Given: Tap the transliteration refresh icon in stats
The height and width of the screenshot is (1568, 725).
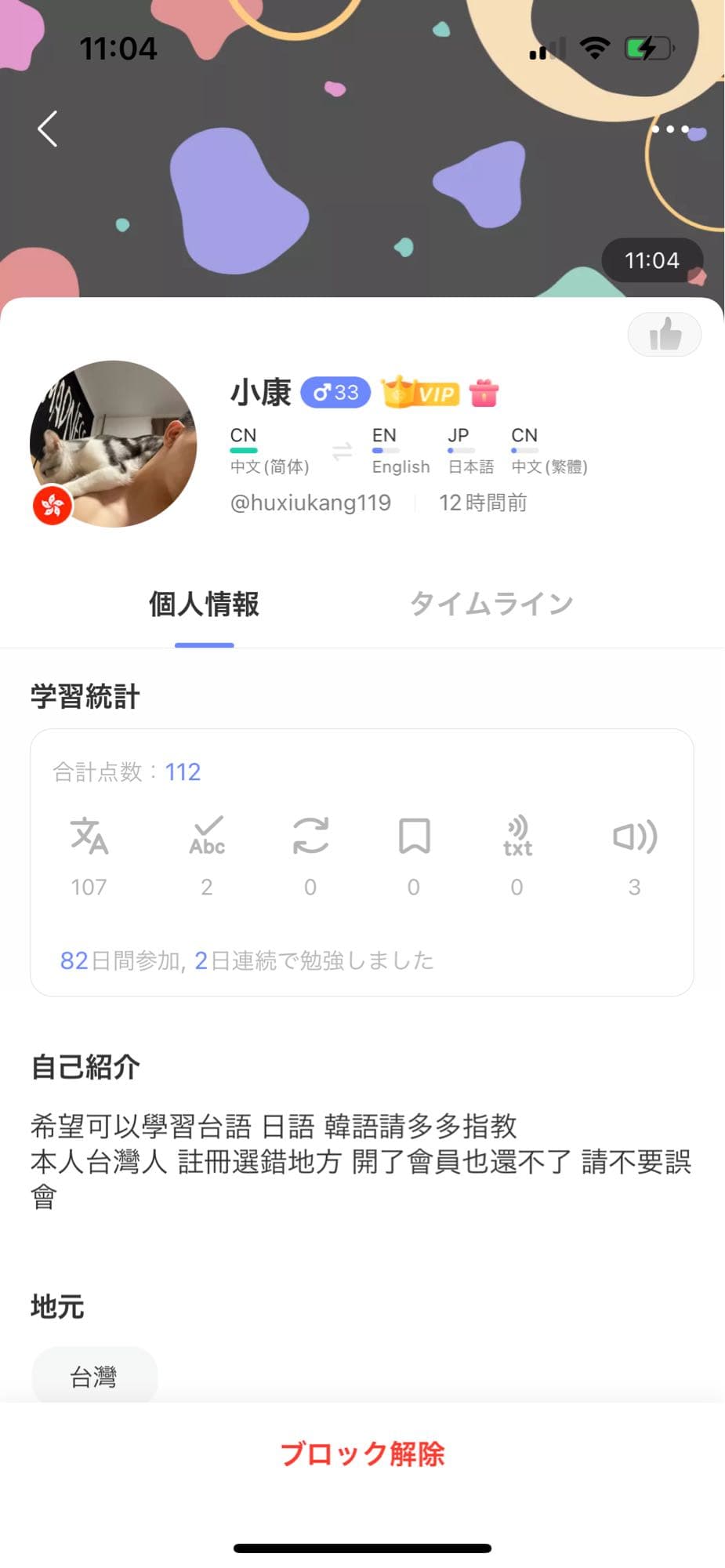Looking at the screenshot, I should point(310,837).
